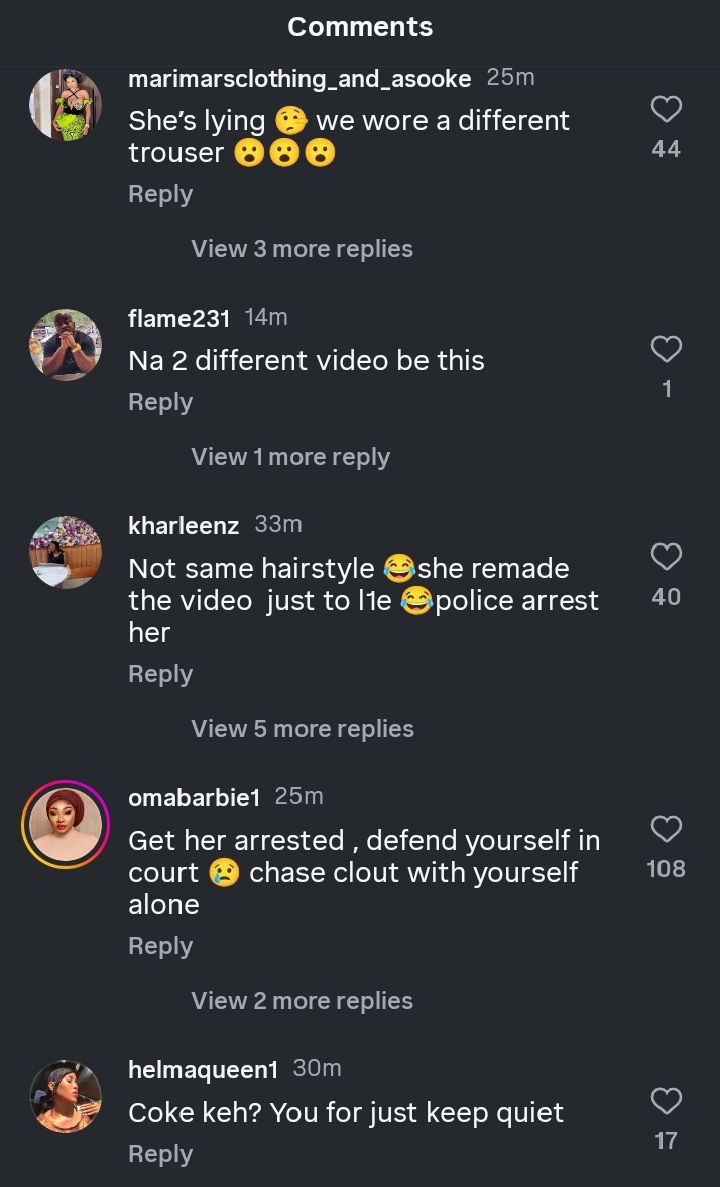This screenshot has width=720, height=1187.
Task: Expand View 1 more reply
Action: pyautogui.click(x=290, y=457)
